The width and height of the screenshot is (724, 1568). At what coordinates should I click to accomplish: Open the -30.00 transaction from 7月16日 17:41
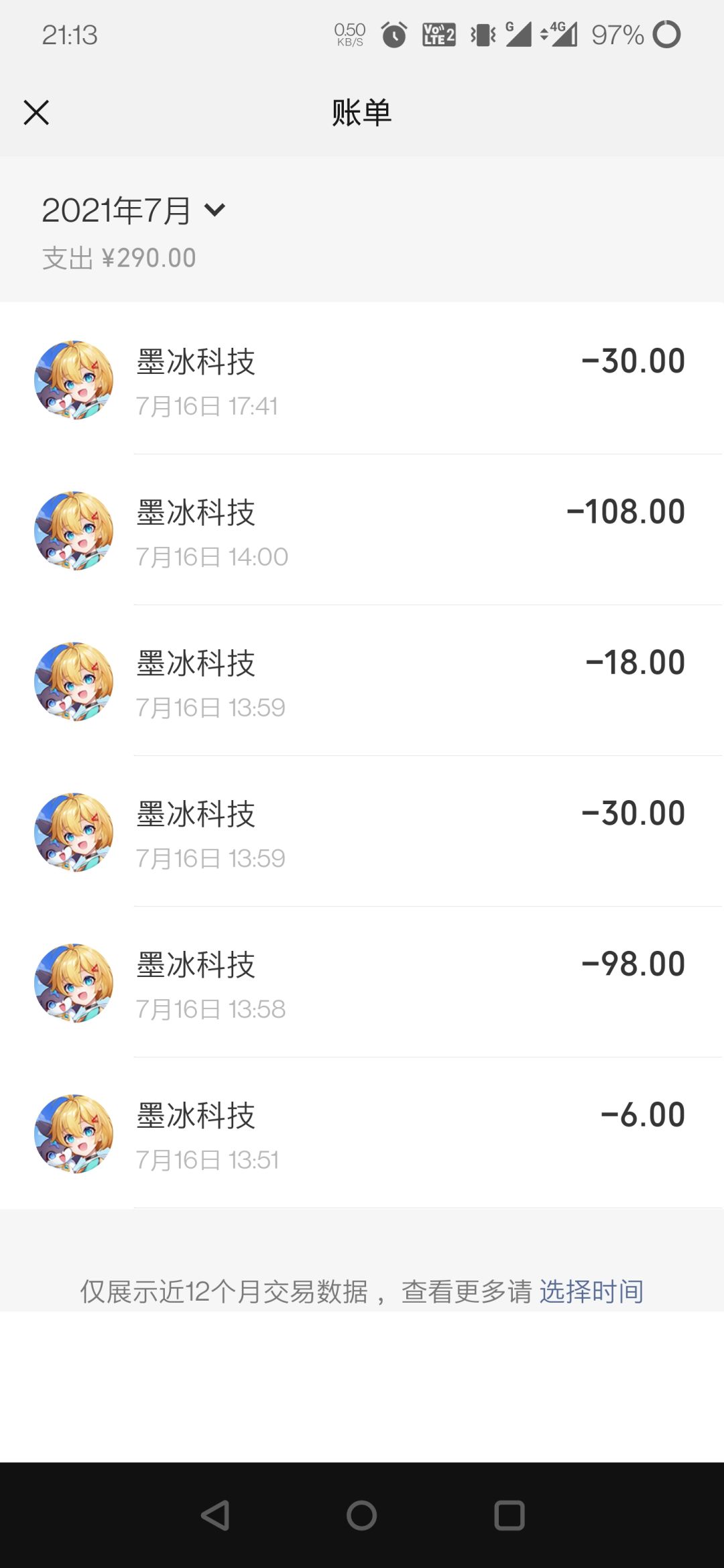click(x=362, y=379)
